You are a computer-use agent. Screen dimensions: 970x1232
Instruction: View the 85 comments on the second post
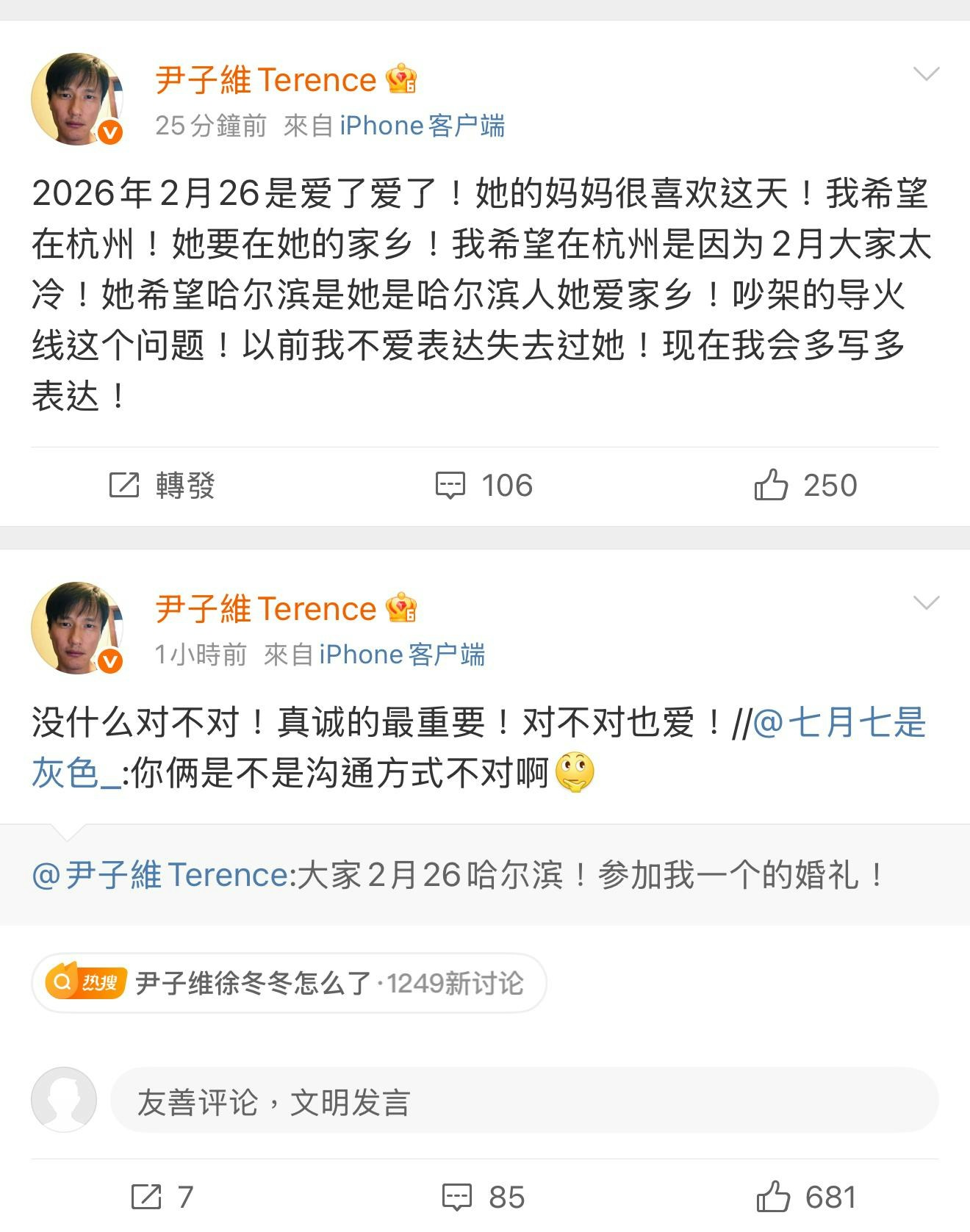point(484,1197)
